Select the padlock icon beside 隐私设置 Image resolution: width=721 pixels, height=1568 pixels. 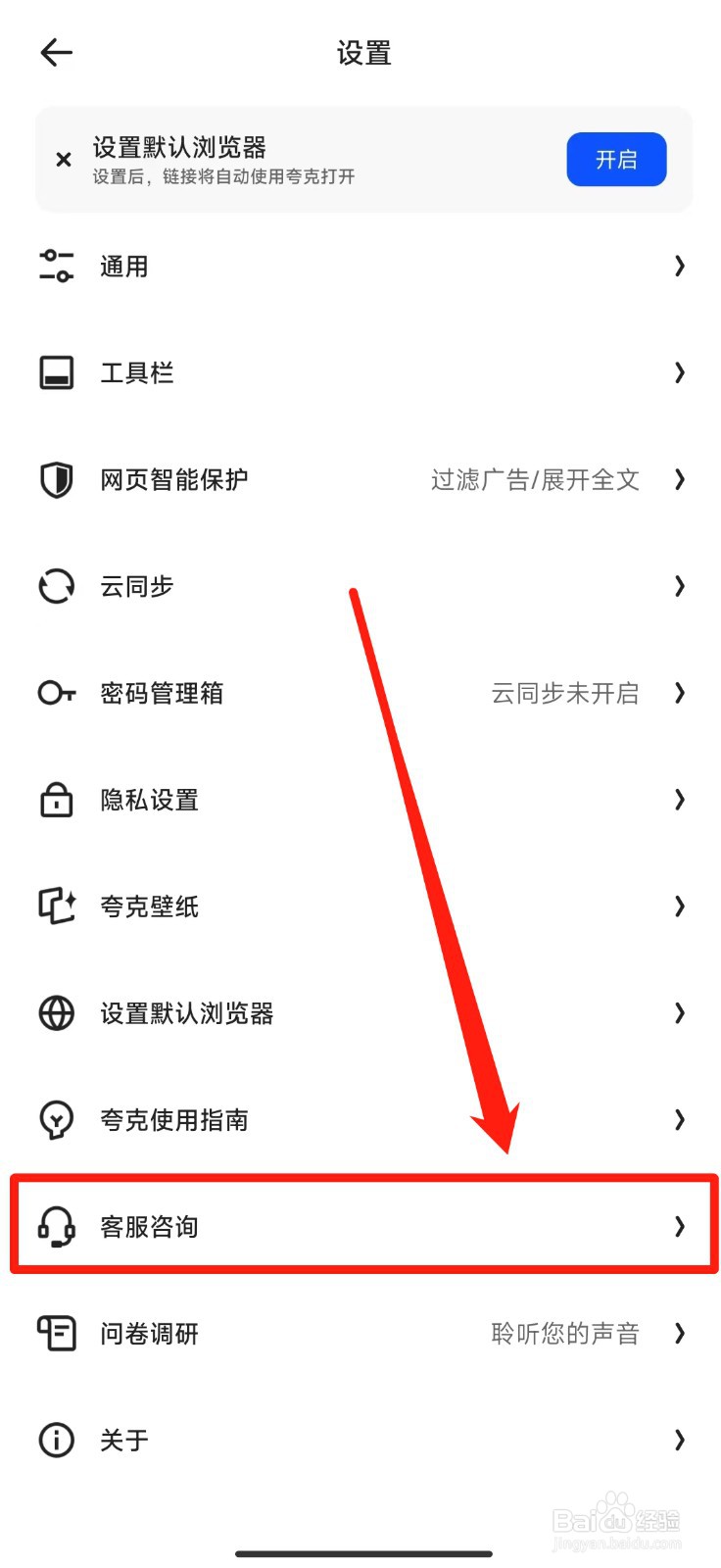pos(56,800)
